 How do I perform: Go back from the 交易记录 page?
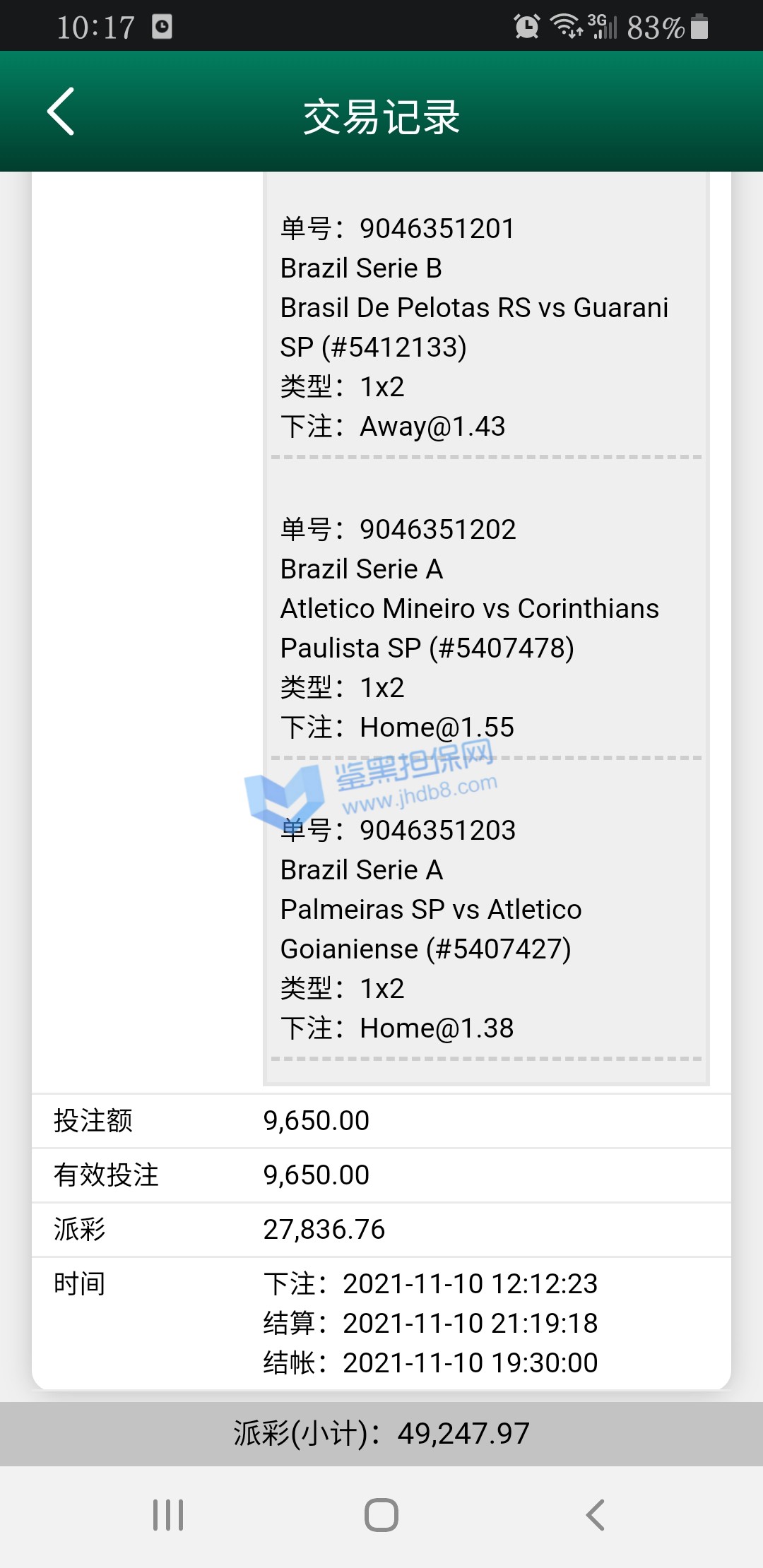coord(61,112)
